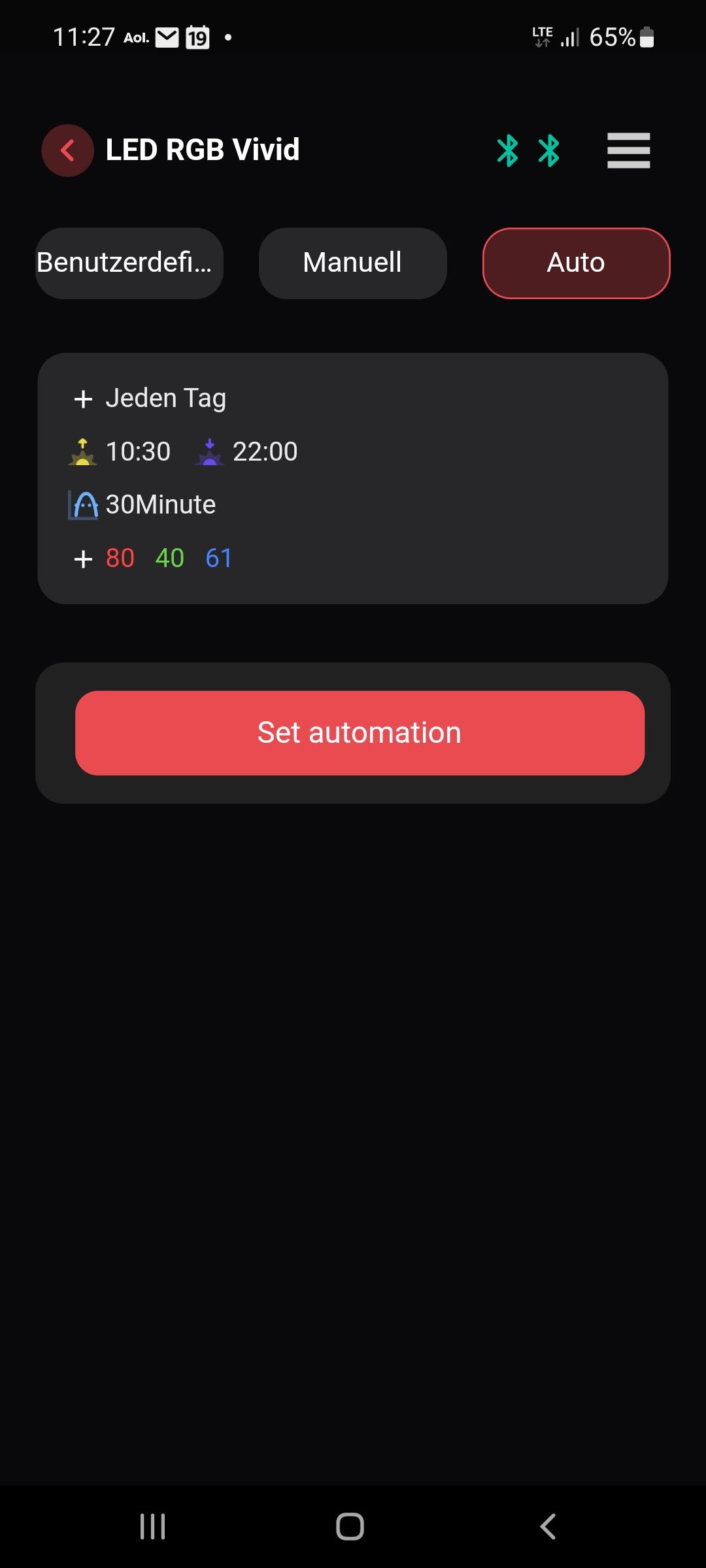Image resolution: width=706 pixels, height=1568 pixels.
Task: Tap the first Bluetooth connection icon
Action: tap(507, 151)
